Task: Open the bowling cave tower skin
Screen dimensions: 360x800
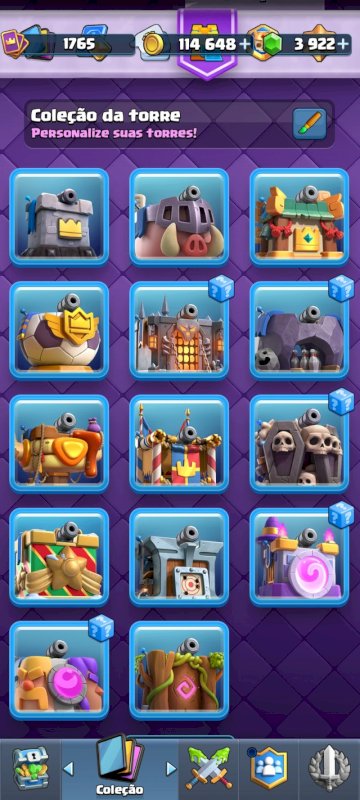Action: (299, 331)
